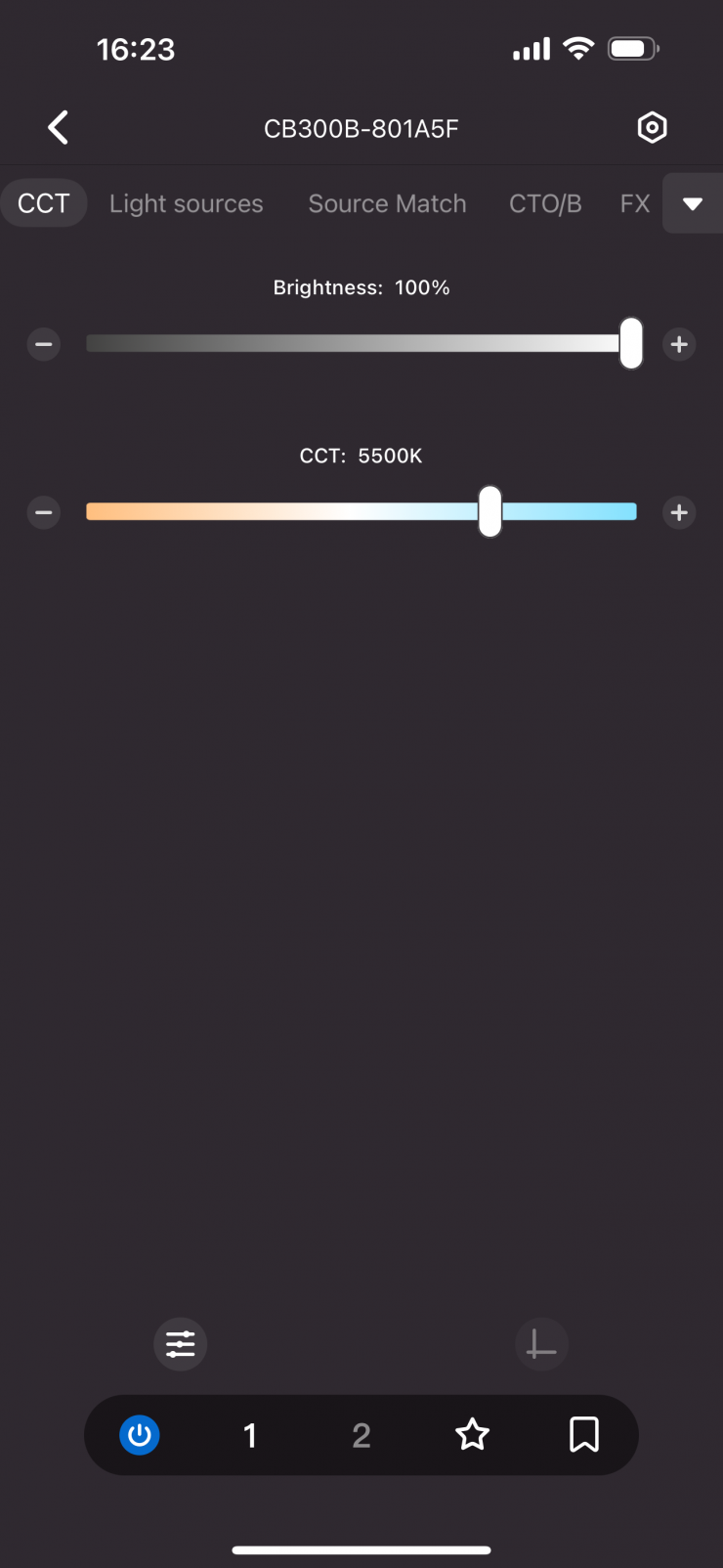Tap the axis icon at bottom right
Image resolution: width=723 pixels, height=1568 pixels.
541,1344
